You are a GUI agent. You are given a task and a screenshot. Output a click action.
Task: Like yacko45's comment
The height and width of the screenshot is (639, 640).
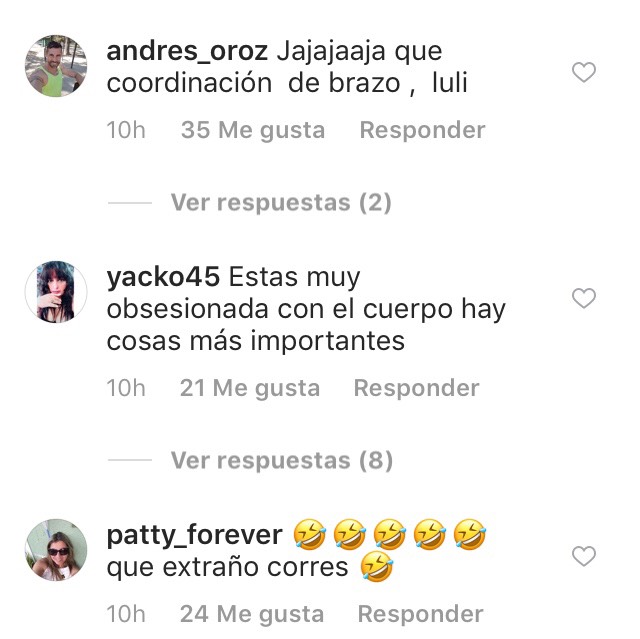click(x=583, y=298)
